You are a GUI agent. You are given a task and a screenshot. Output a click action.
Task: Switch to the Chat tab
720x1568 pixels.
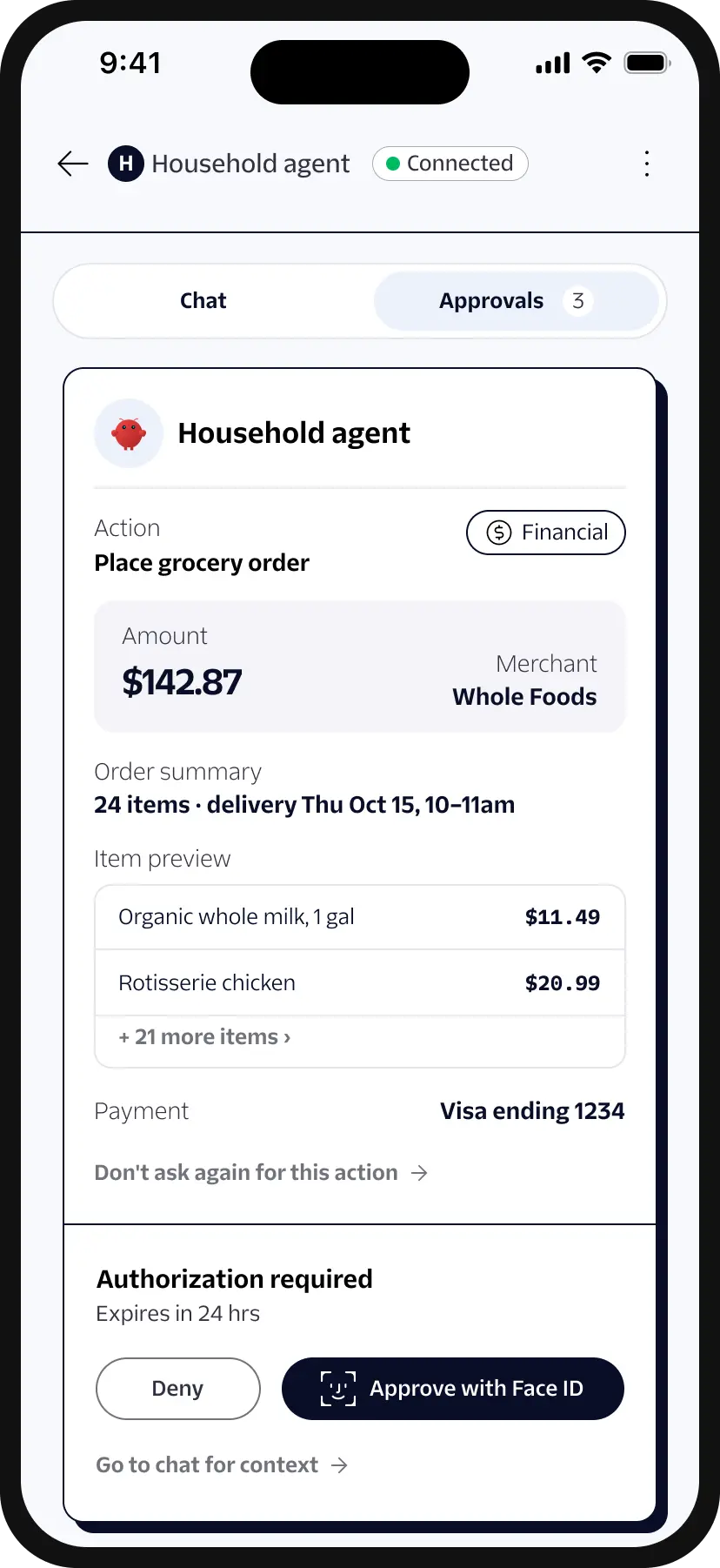pos(203,301)
